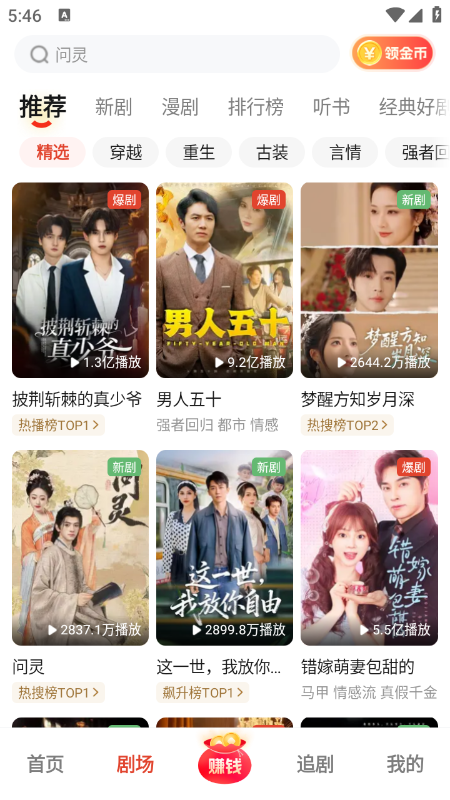Screen dimensions: 450x800
Task: Tap the 领金币 coin button
Action: (392, 53)
